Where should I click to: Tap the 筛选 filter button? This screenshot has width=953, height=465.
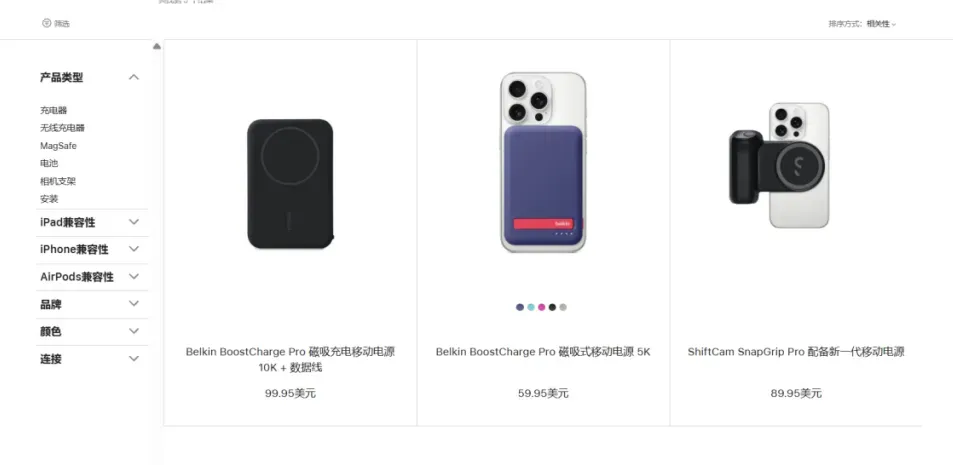55,24
